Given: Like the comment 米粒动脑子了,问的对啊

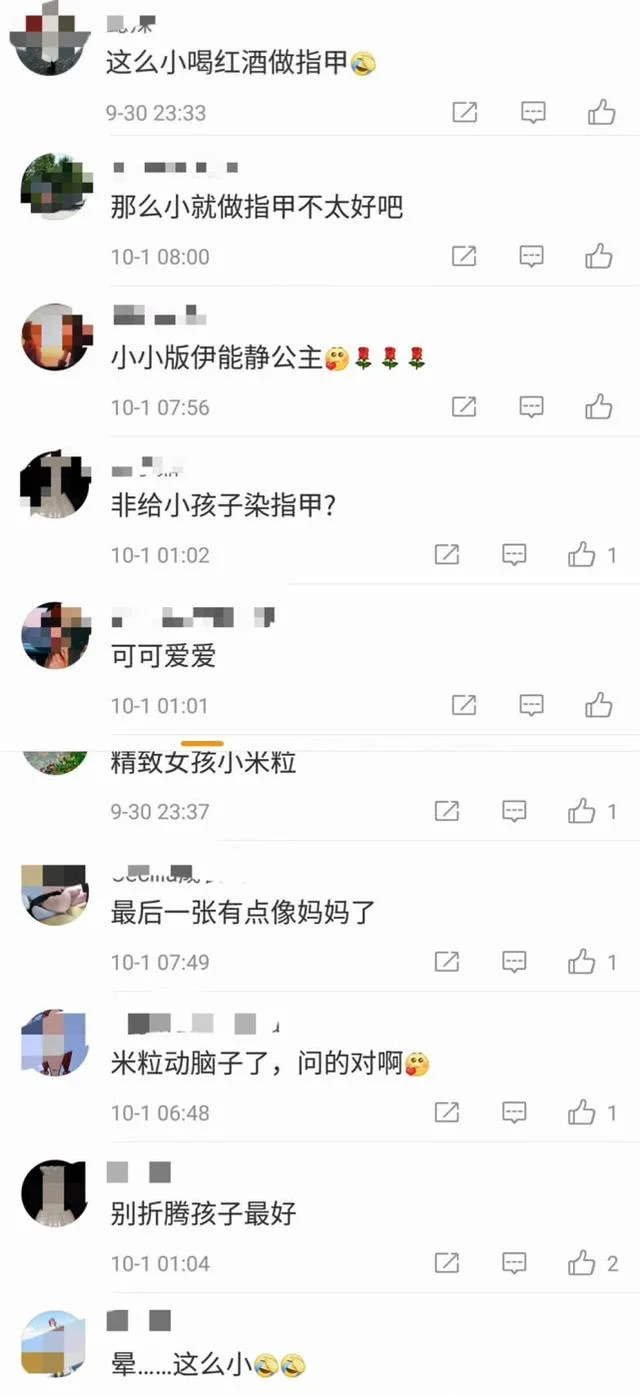Looking at the screenshot, I should coord(582,1112).
